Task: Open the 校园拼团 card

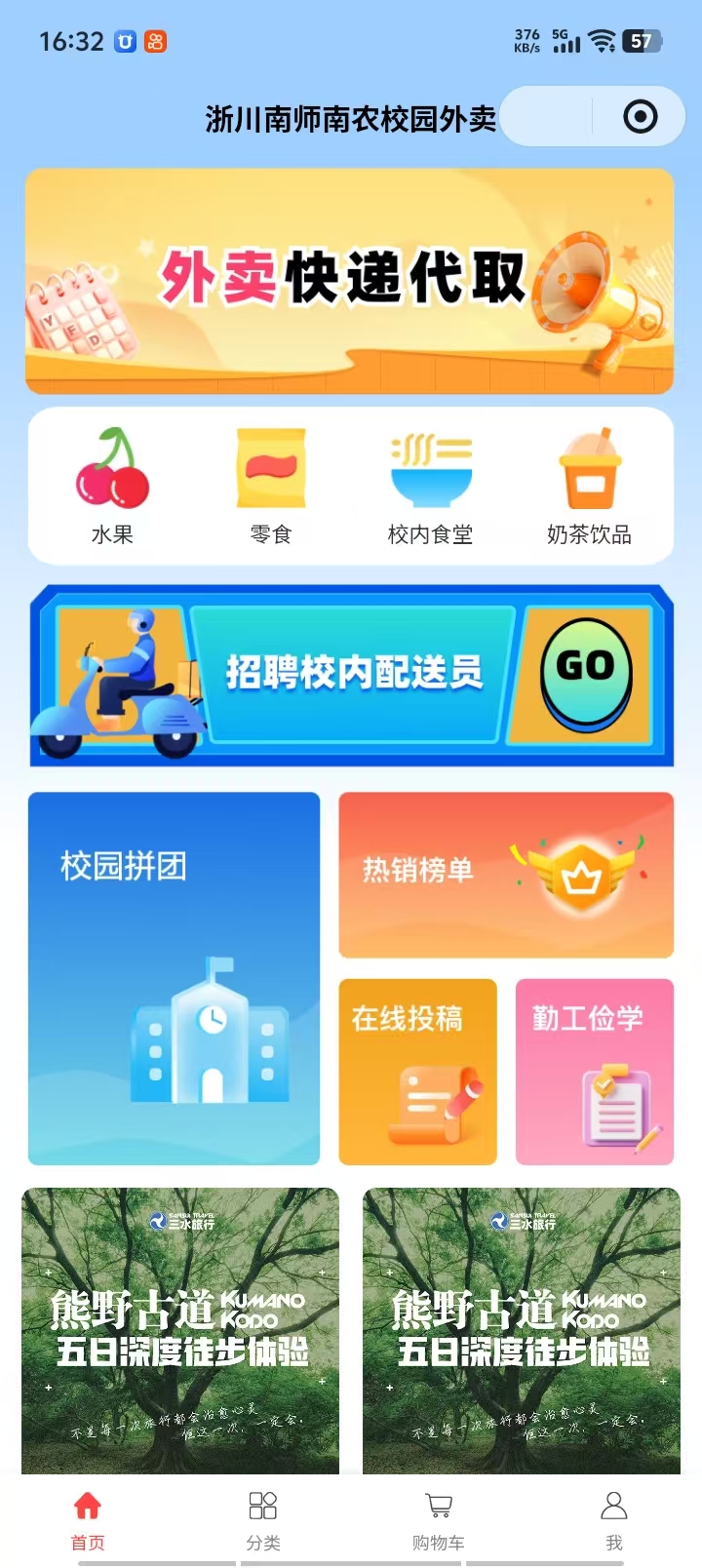Action: [x=174, y=977]
